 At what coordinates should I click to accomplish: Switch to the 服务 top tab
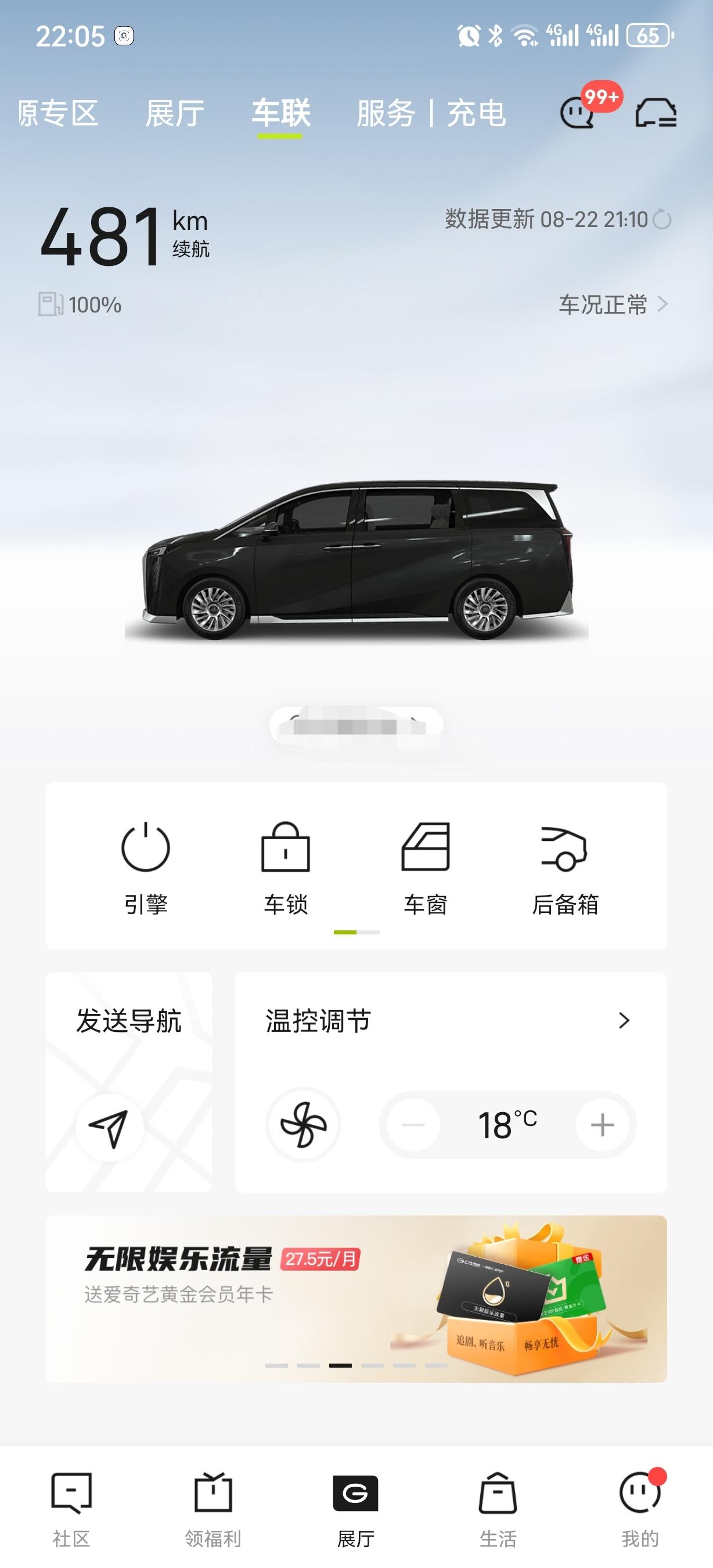click(386, 113)
